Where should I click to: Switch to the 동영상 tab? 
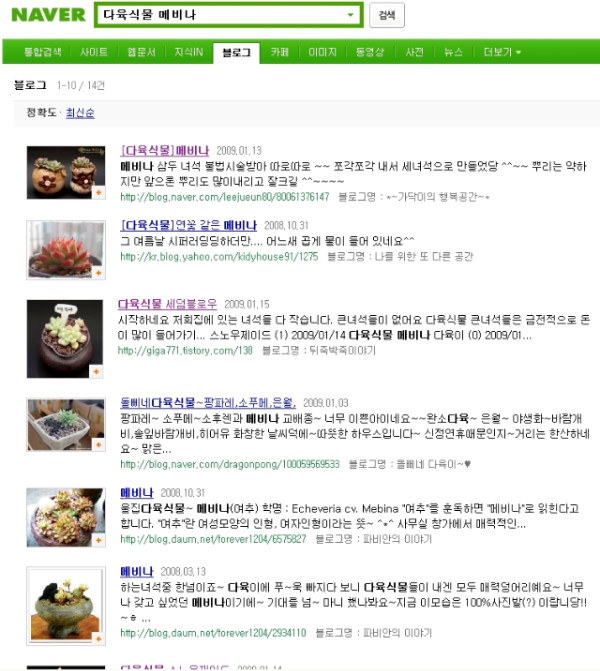click(x=370, y=52)
